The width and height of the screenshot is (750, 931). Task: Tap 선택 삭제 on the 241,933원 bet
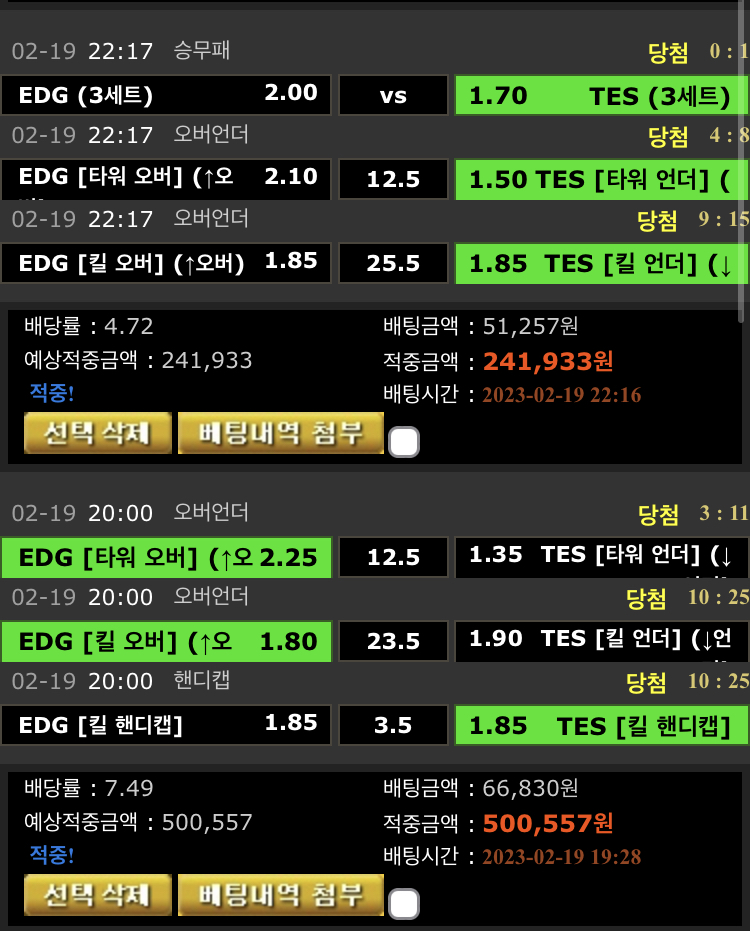coord(98,433)
